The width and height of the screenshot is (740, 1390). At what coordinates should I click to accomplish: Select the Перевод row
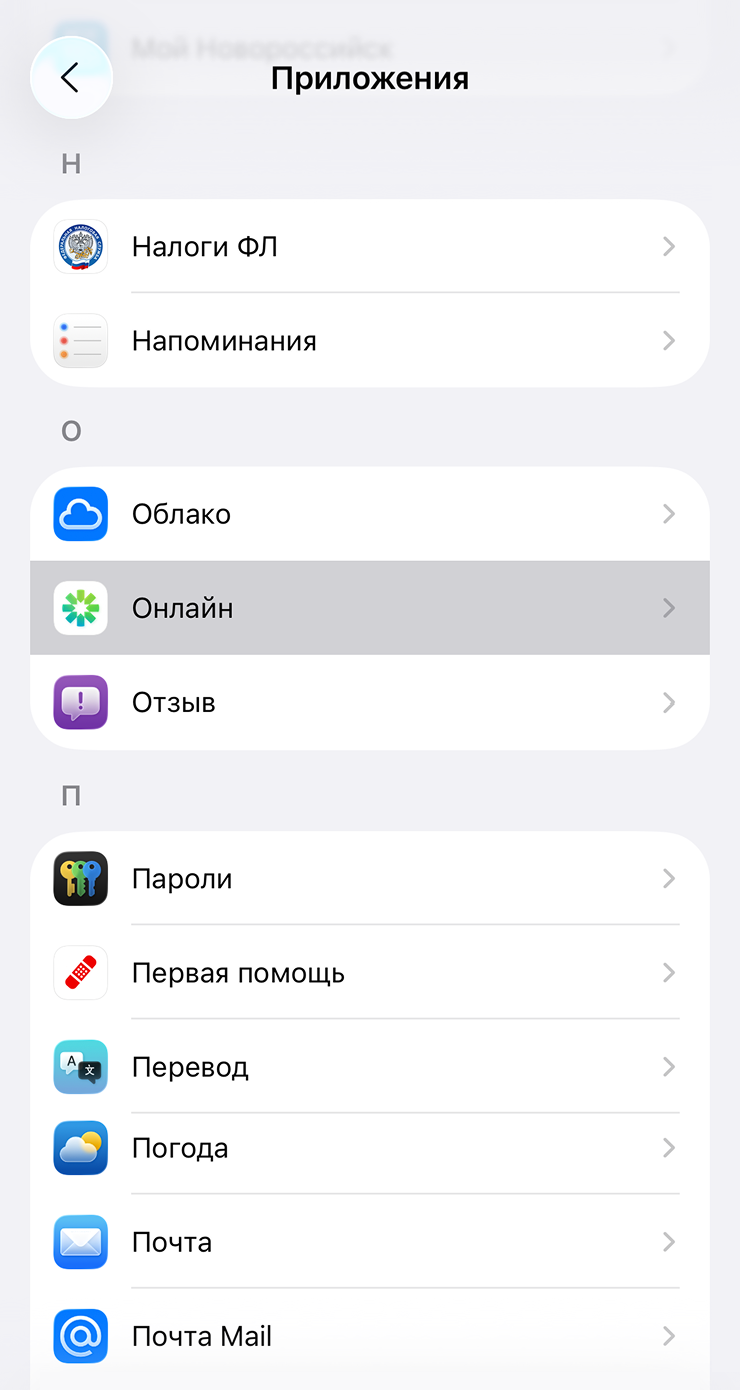click(370, 1067)
